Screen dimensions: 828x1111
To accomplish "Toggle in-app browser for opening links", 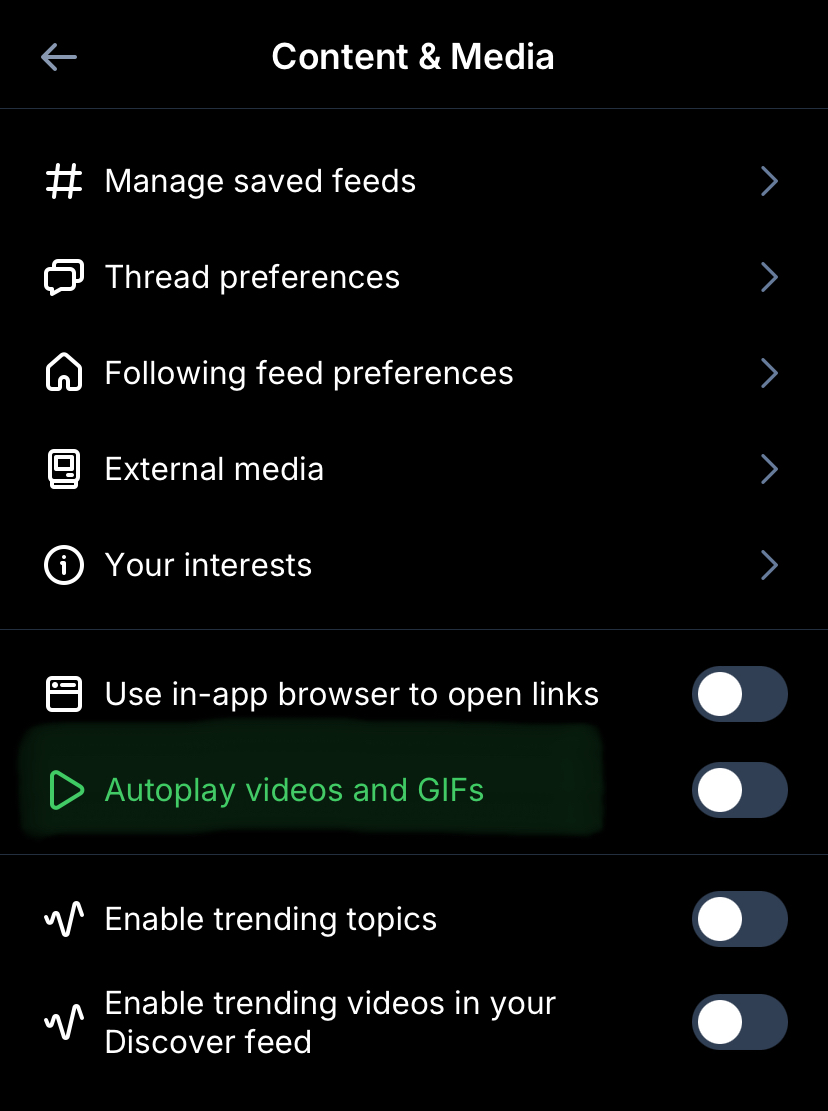I will pyautogui.click(x=739, y=694).
